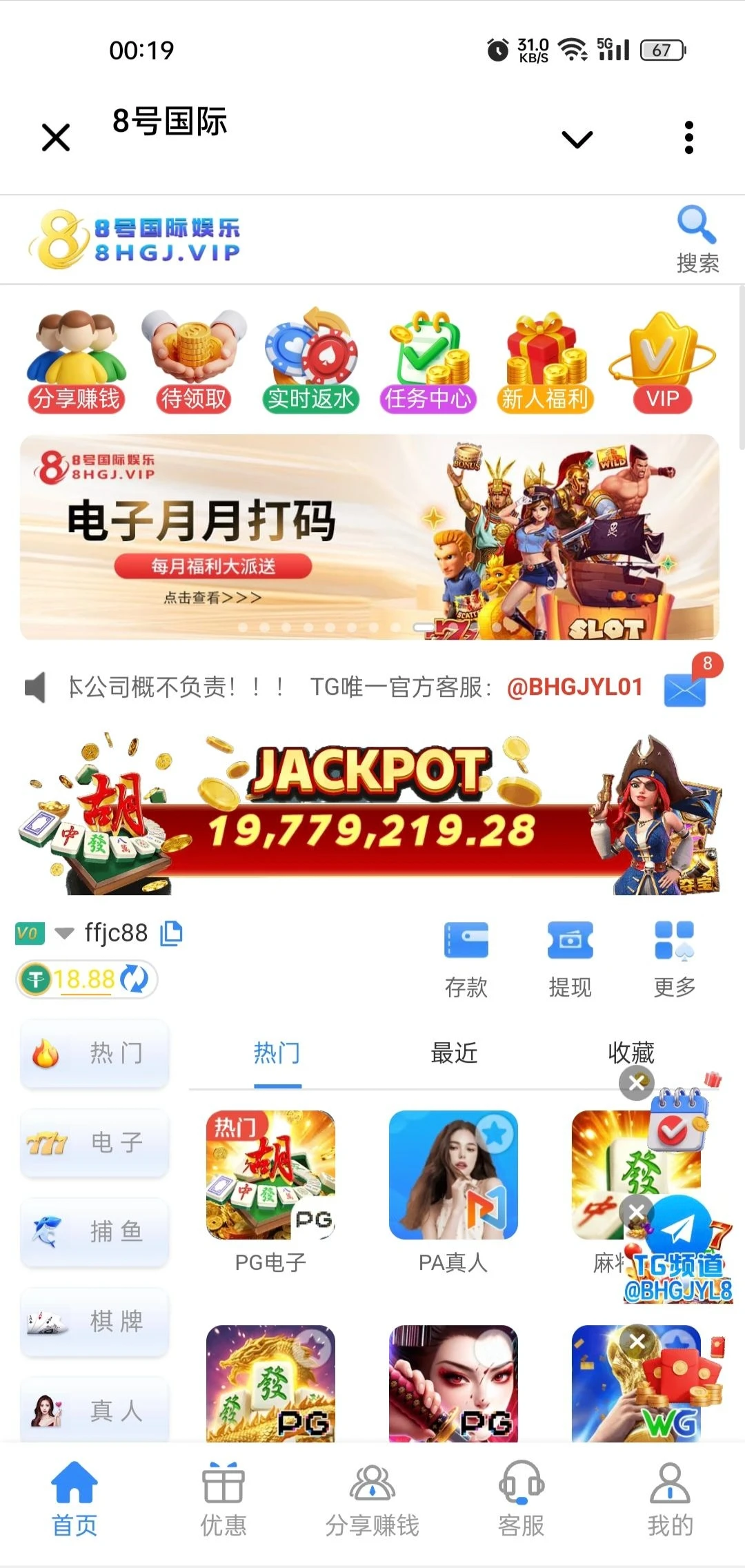Screen dimensions: 745x1568
Task: Refresh the 18.88 balance
Action: (134, 979)
